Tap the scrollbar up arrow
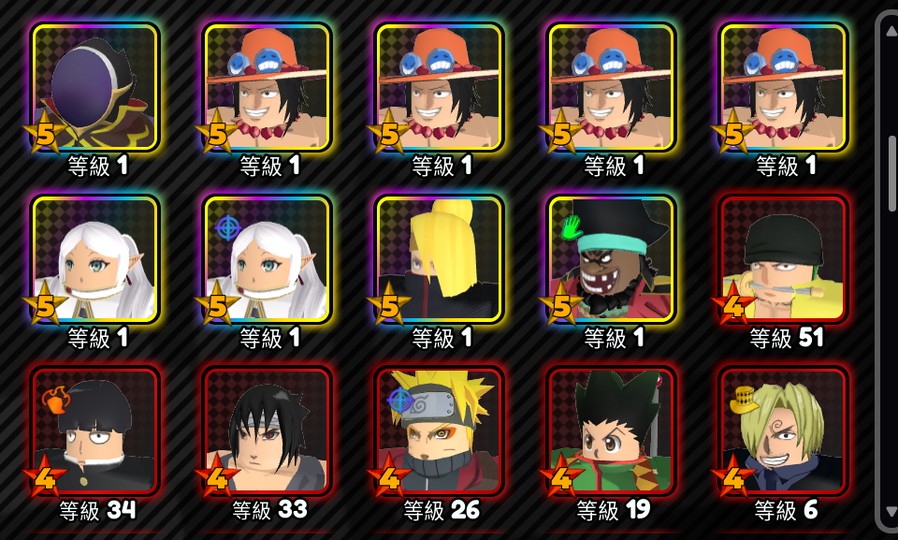Screen dimensions: 898x540 888,29
